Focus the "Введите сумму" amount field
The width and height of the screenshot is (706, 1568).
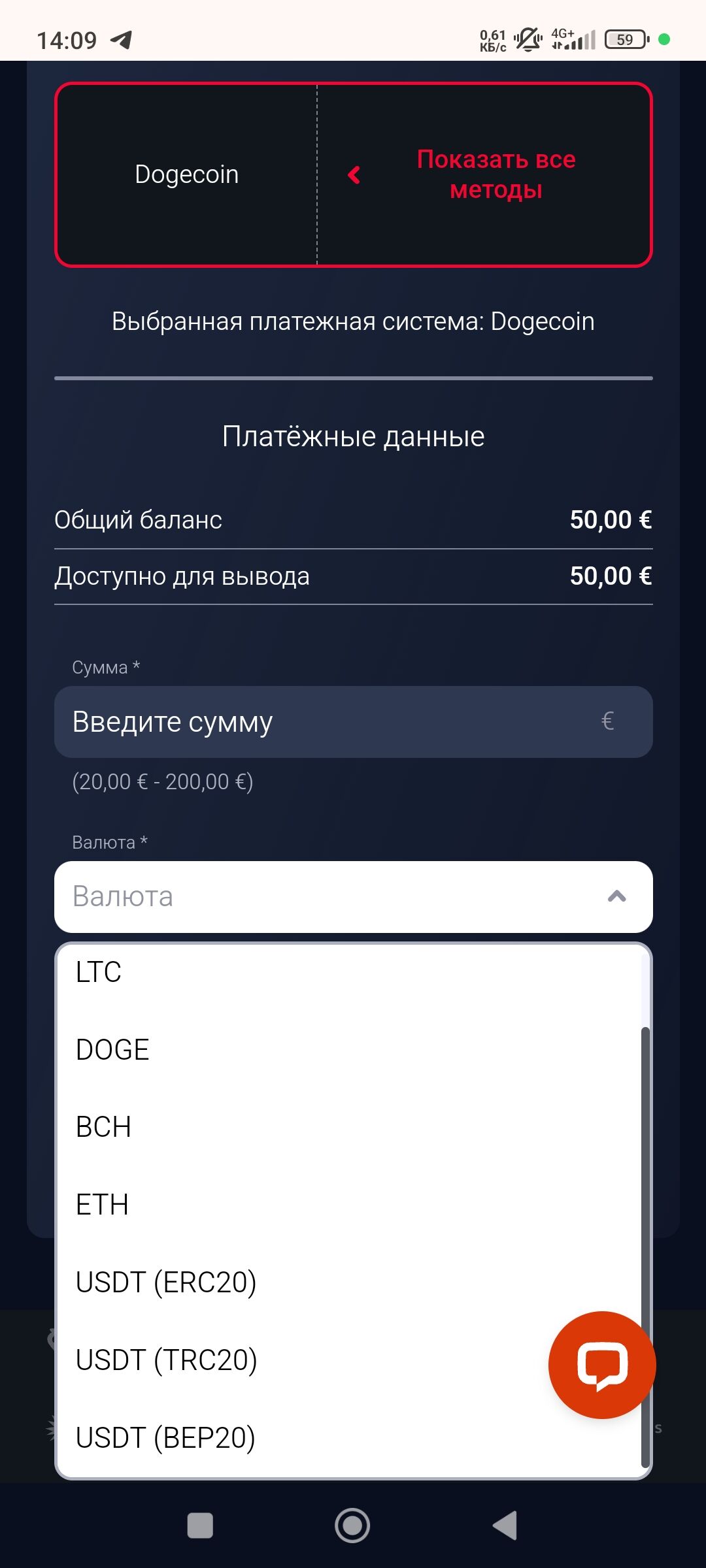click(327, 722)
